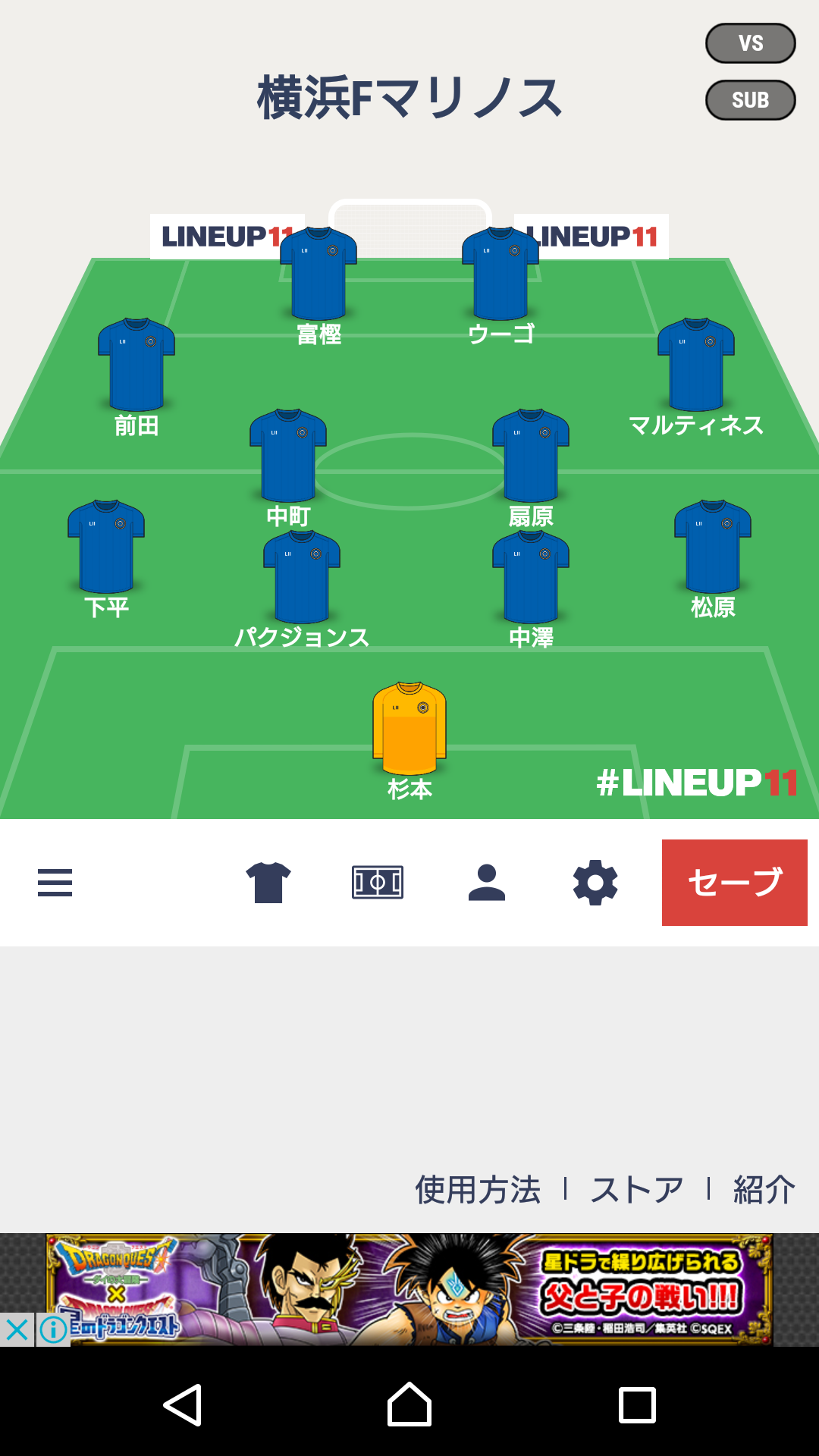Open the ストア link

tap(637, 1190)
